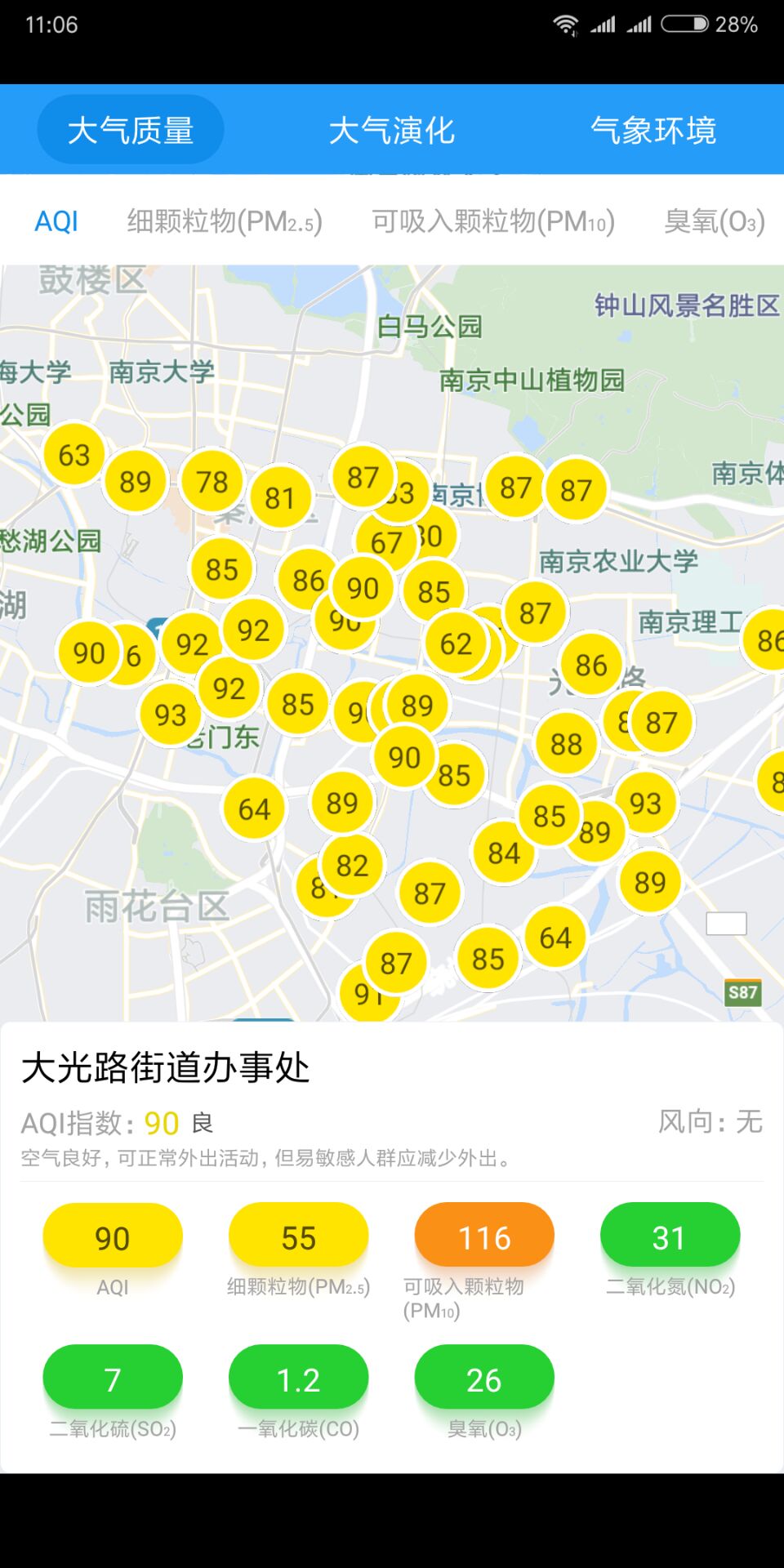Open the station marker showing 81
The image size is (784, 1568).
pyautogui.click(x=279, y=497)
